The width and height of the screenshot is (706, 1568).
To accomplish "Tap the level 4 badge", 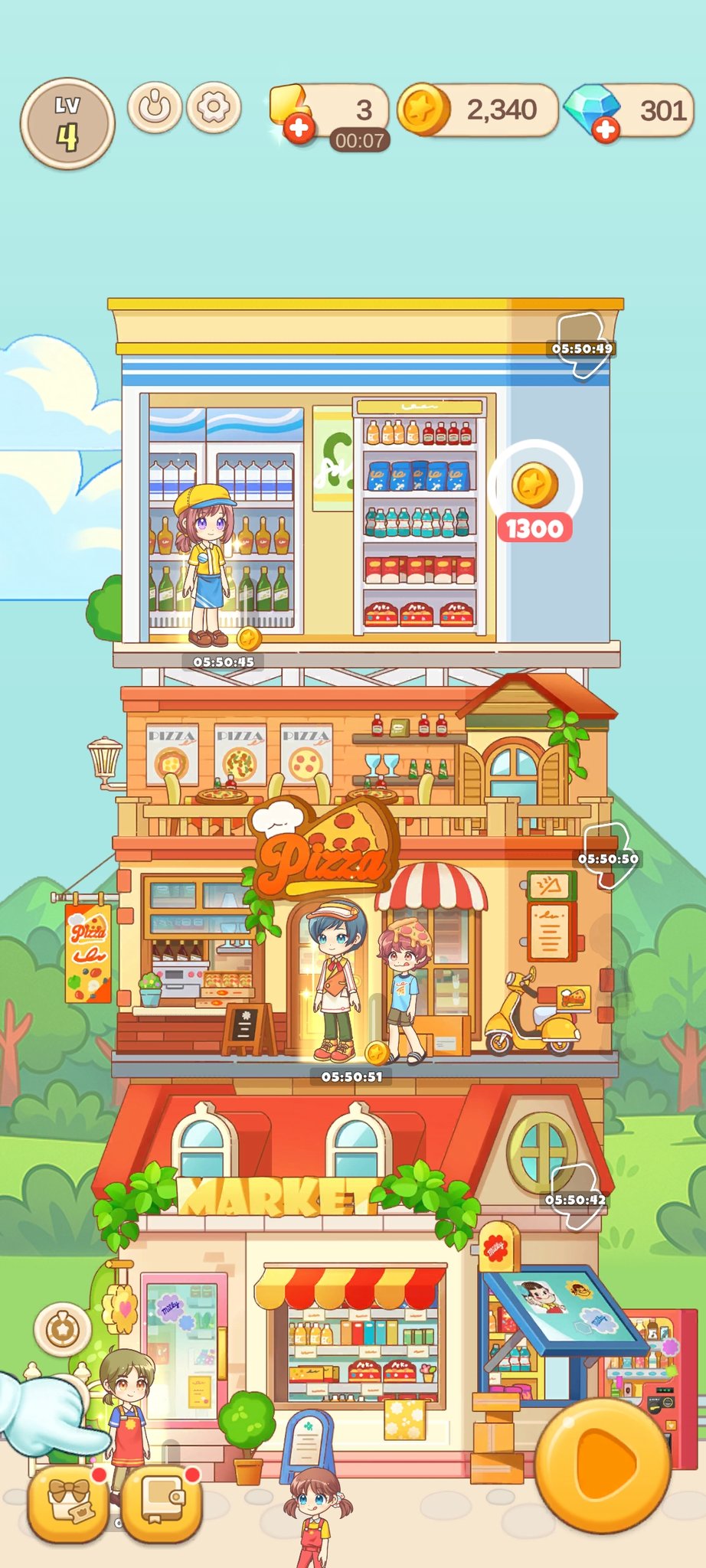I will coord(67,122).
